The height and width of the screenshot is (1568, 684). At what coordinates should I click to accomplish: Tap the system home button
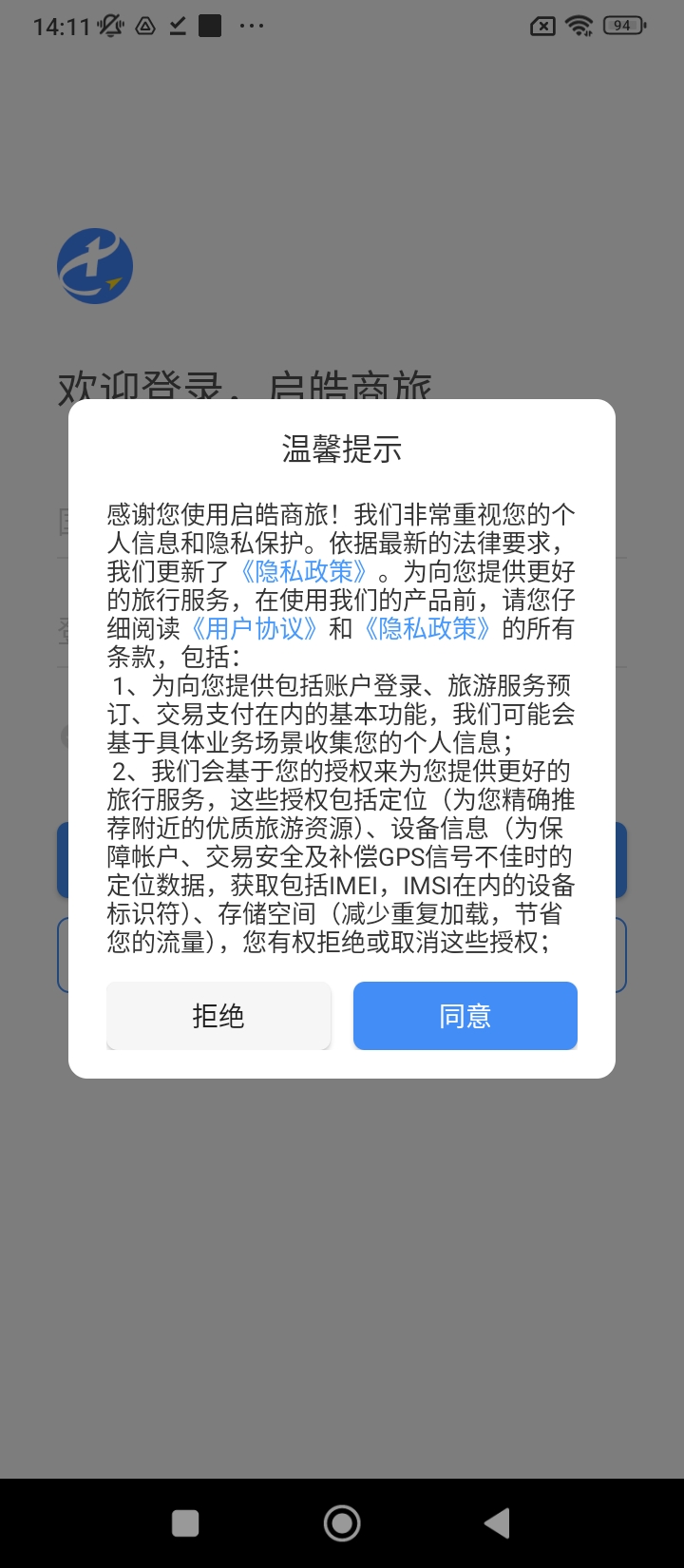342,1523
